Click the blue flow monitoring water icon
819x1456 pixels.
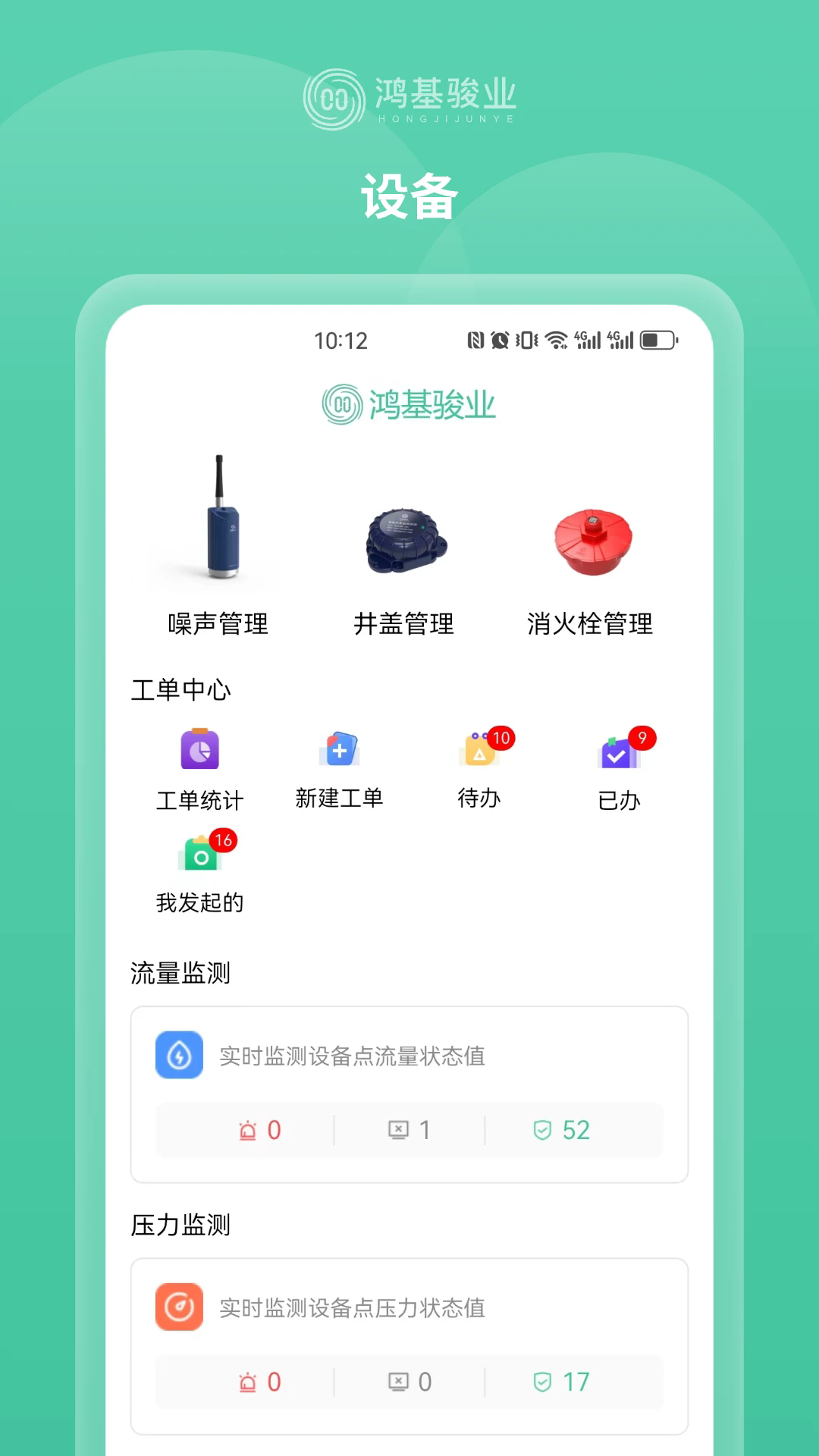coord(180,1054)
